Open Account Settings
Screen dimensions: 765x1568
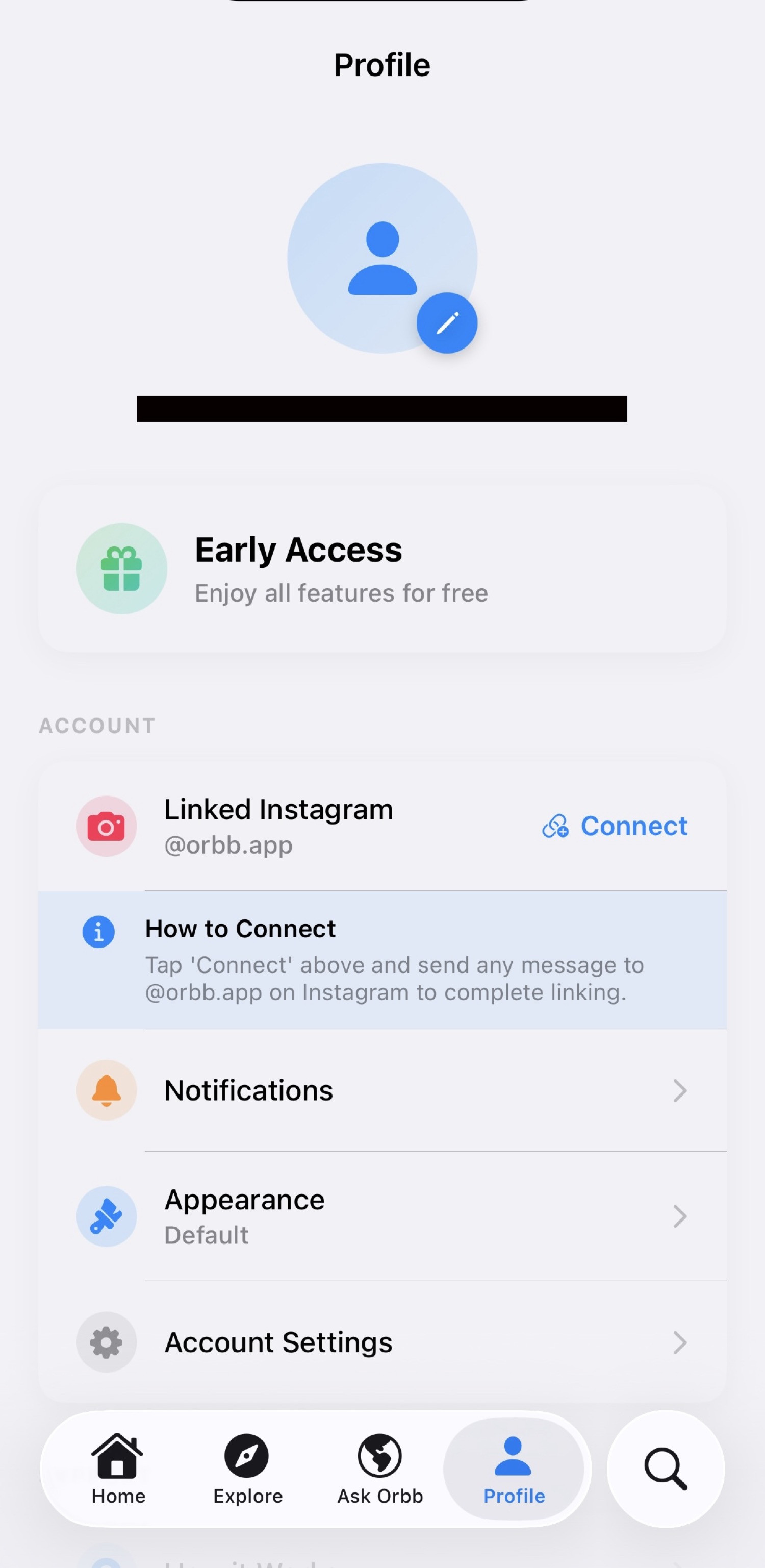click(382, 1342)
